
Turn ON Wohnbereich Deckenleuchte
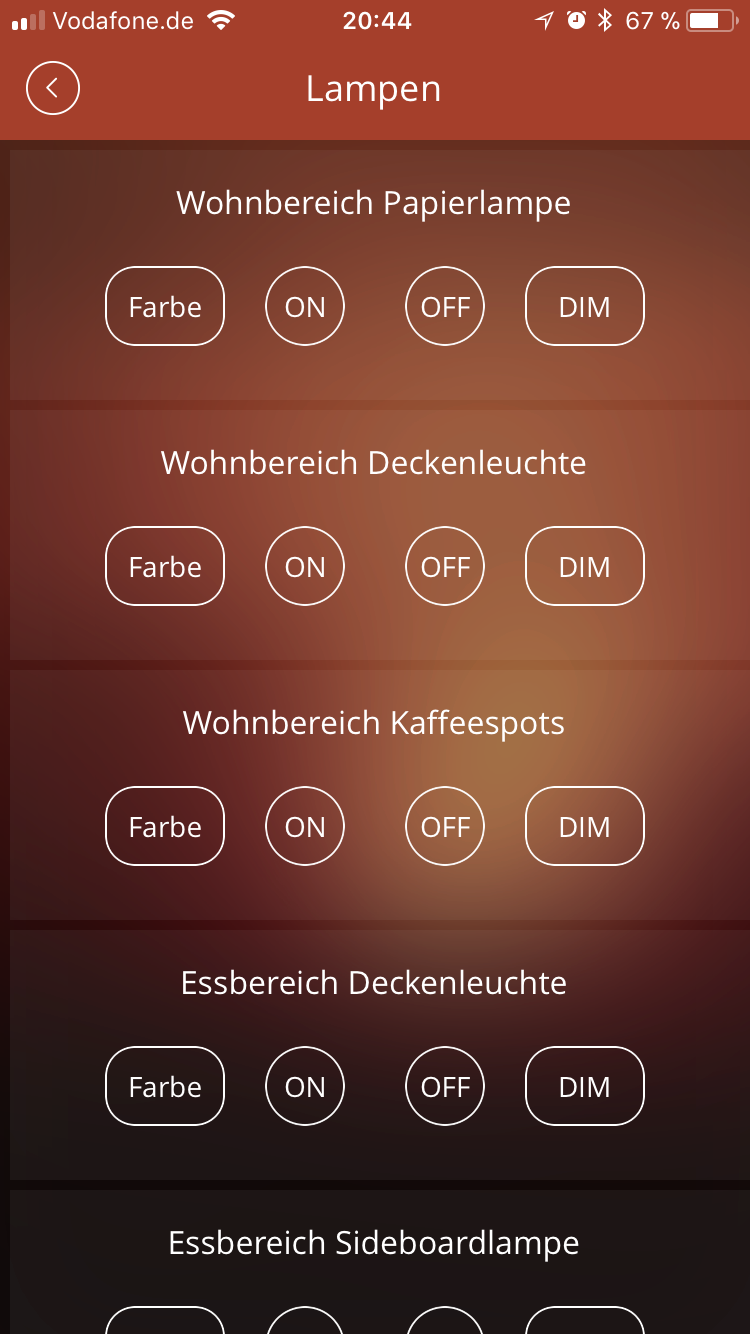[305, 566]
